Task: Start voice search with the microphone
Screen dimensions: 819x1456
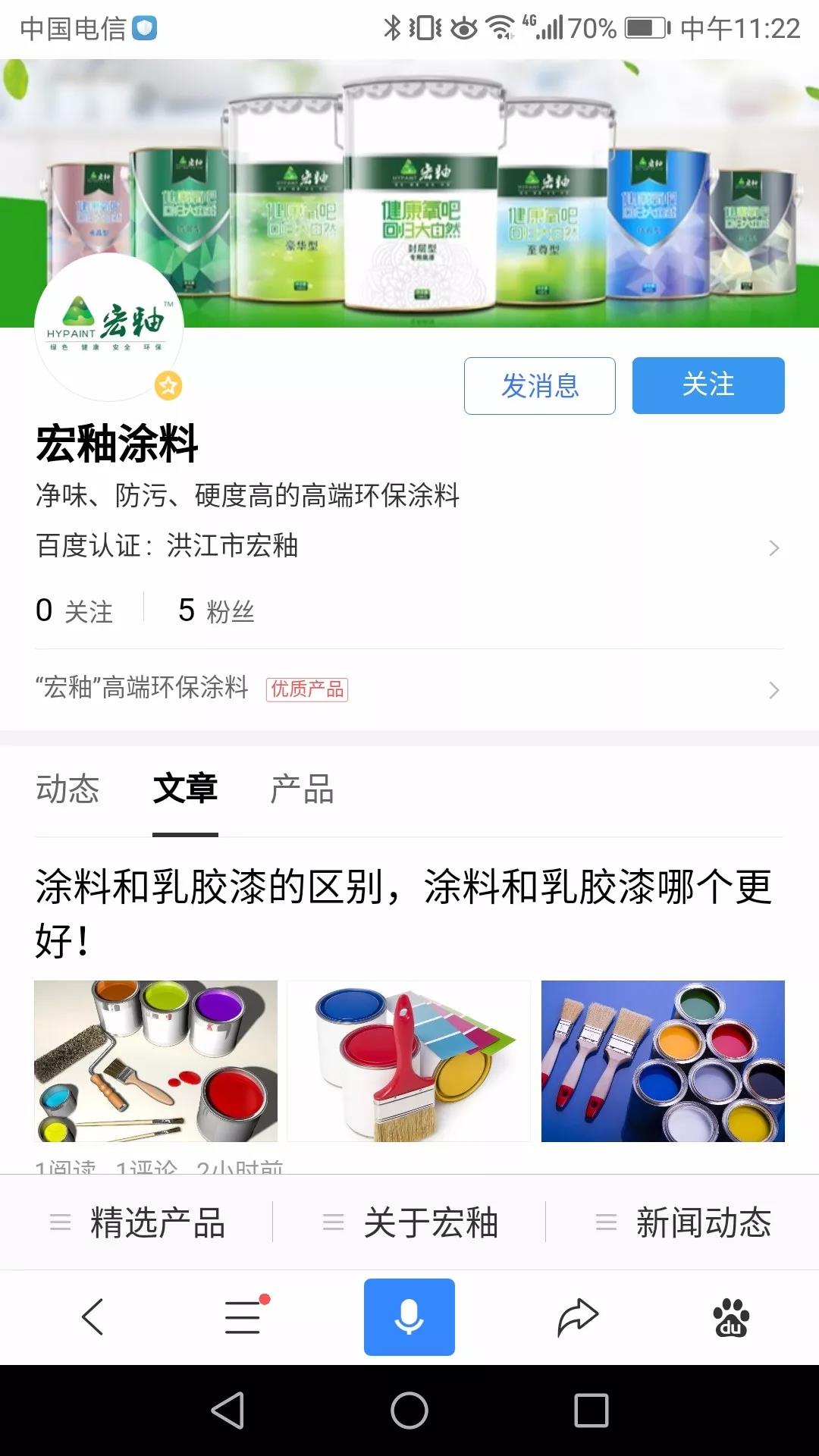Action: pos(409,1316)
